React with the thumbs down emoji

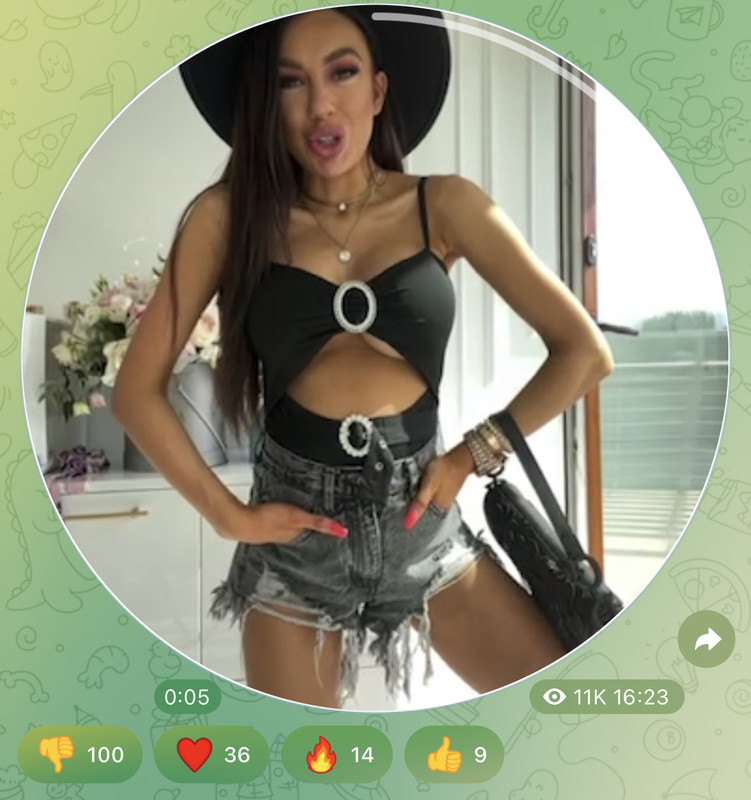point(80,754)
